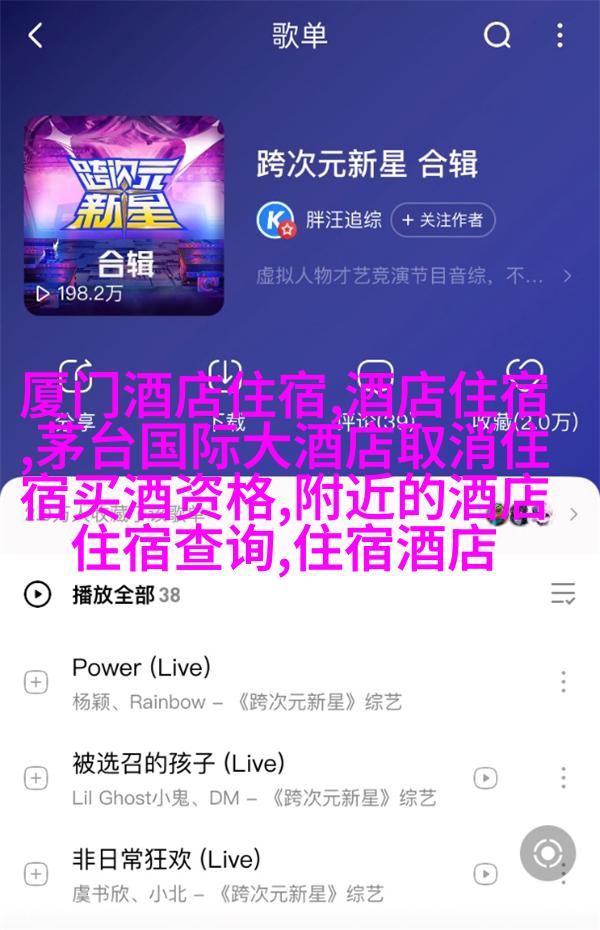Add Power (Live) with its plus icon

36,683
